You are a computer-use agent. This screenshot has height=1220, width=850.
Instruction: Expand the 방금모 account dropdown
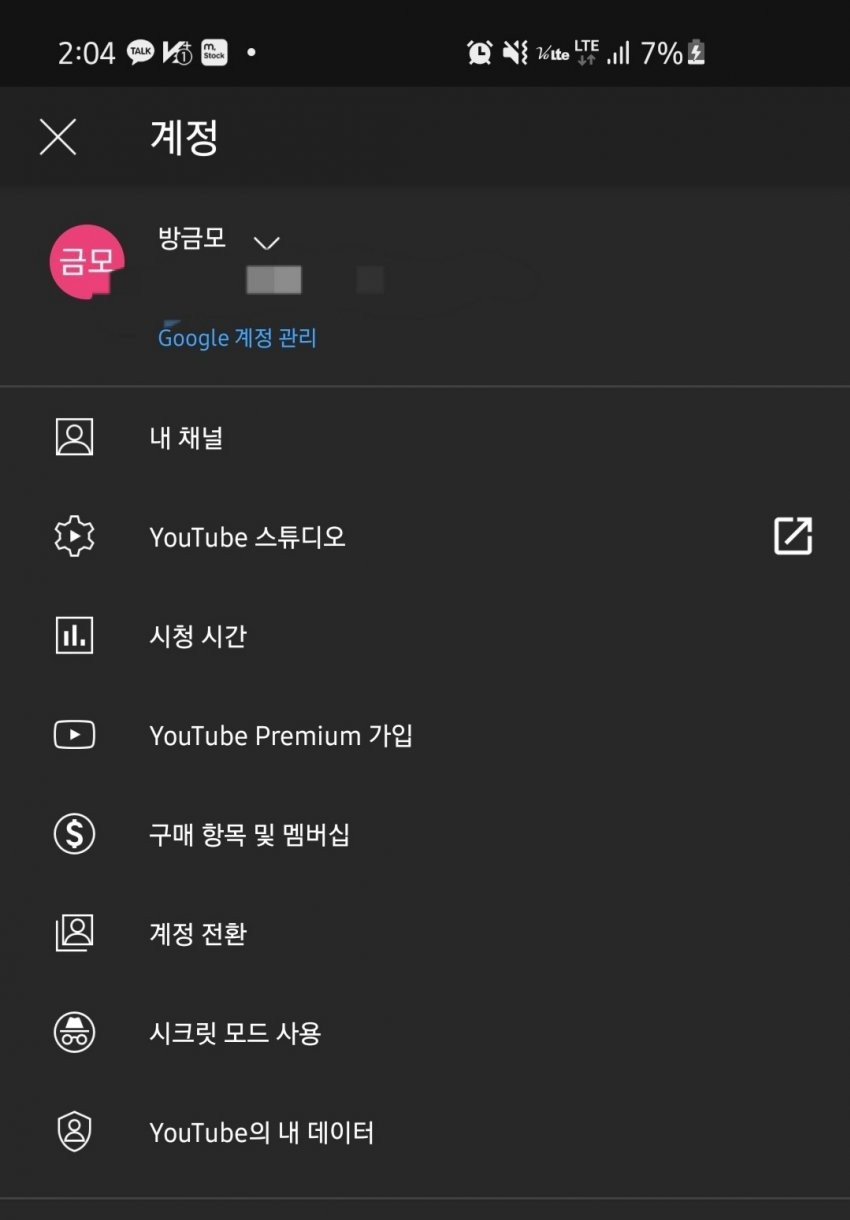tap(266, 242)
